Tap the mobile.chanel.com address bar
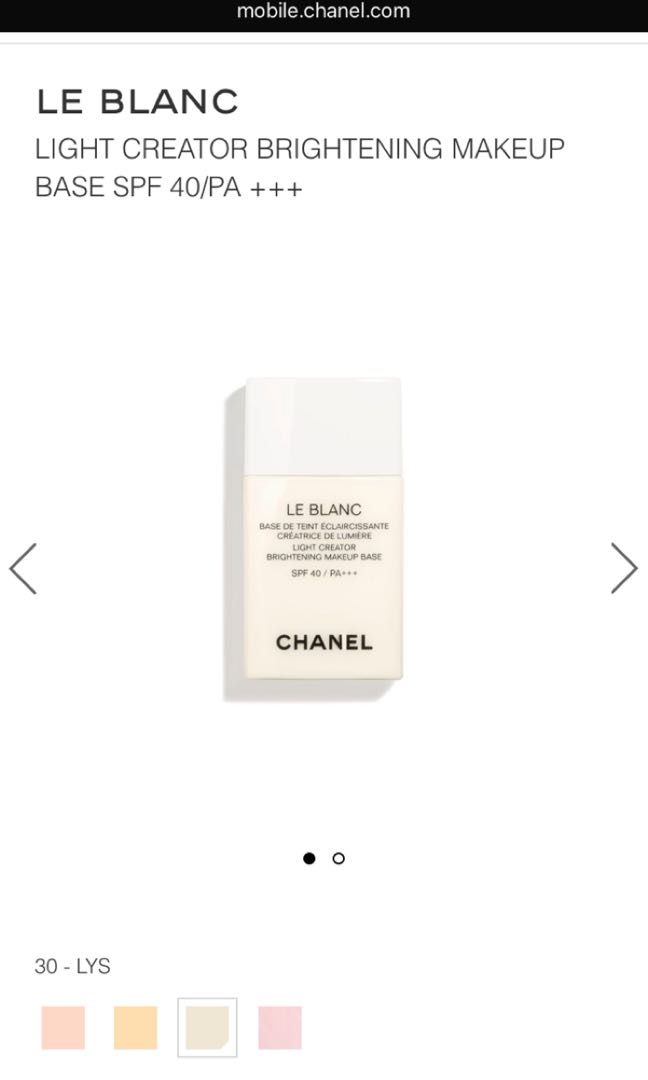The height and width of the screenshot is (1080, 648). pos(323,12)
